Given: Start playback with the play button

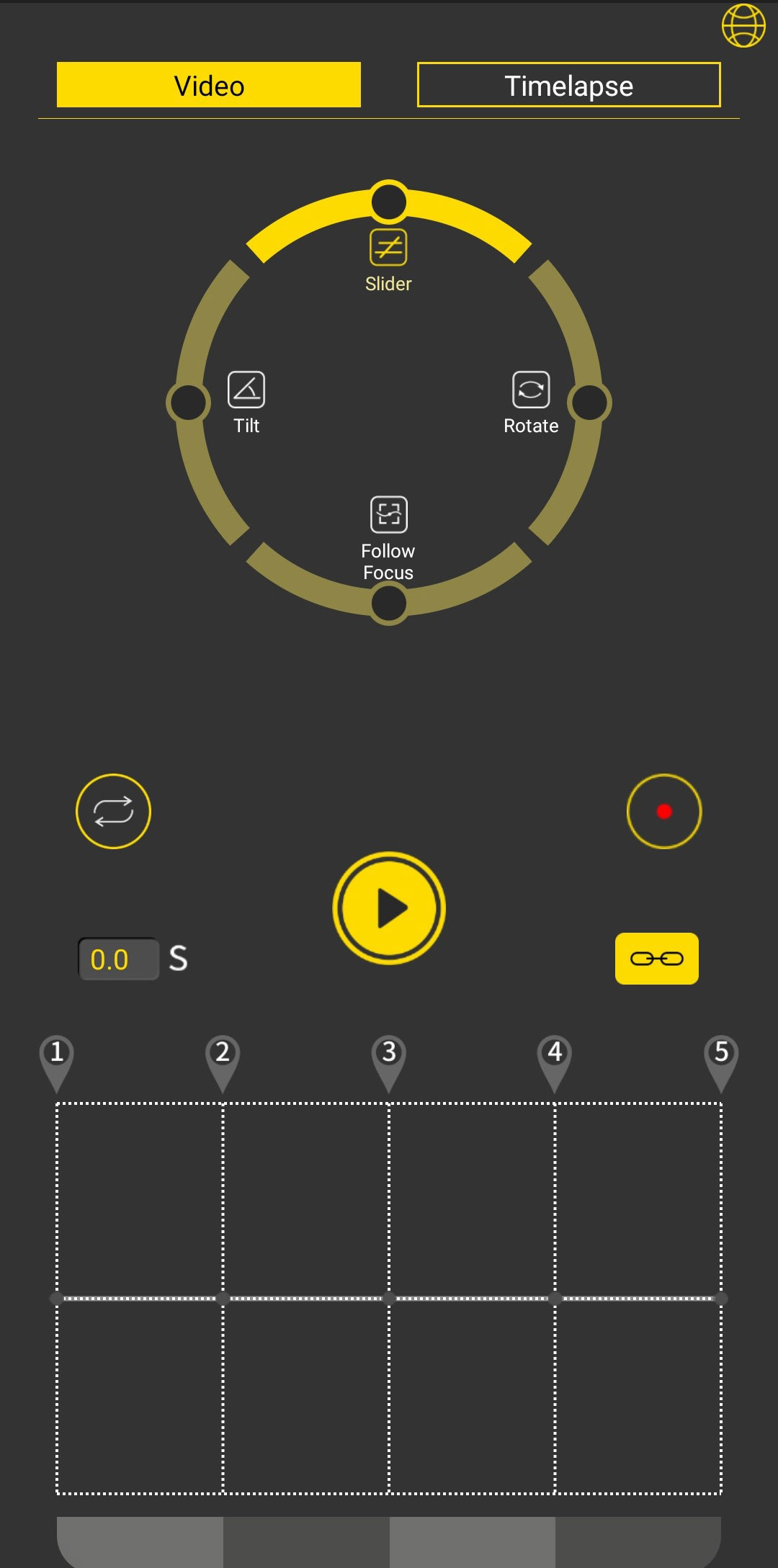Looking at the screenshot, I should [389, 908].
